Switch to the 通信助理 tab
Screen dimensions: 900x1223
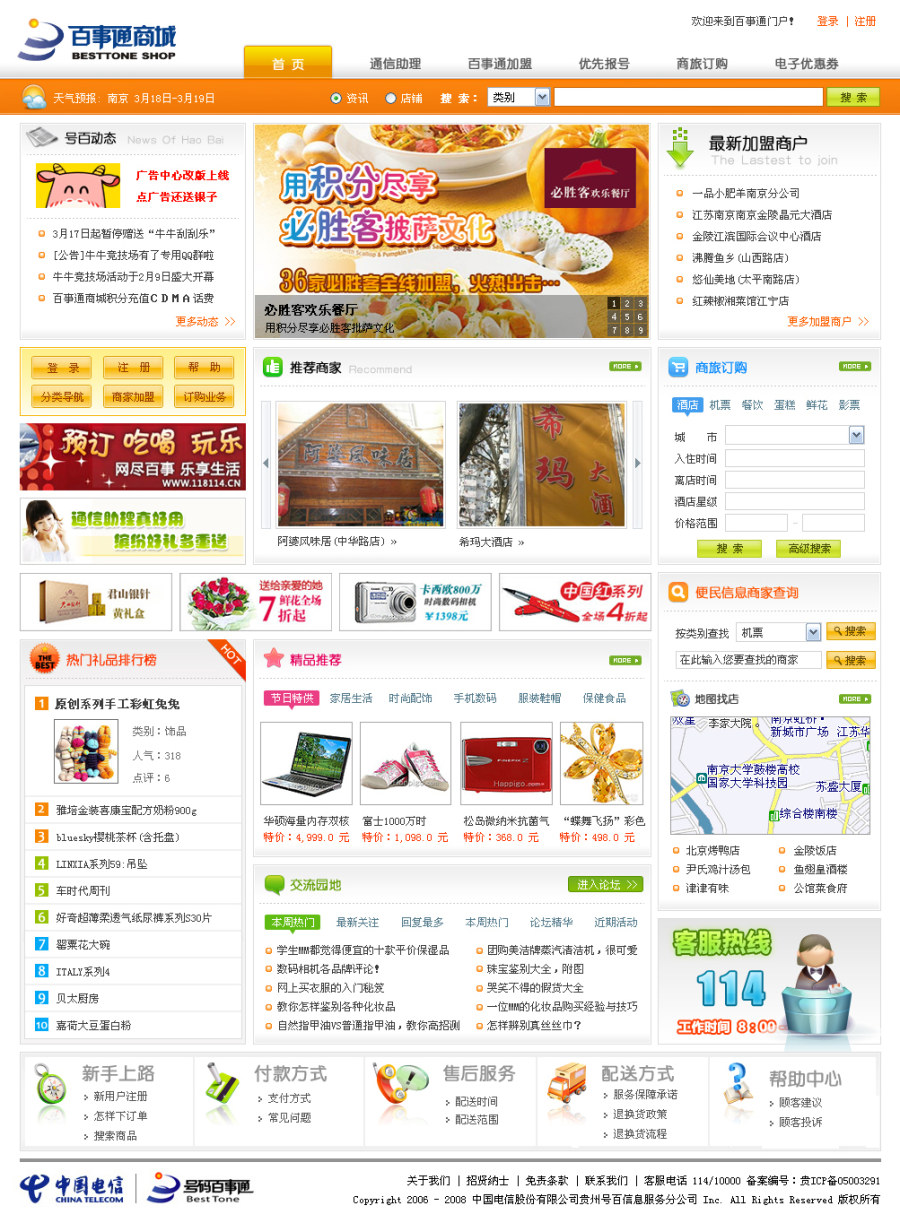395,64
